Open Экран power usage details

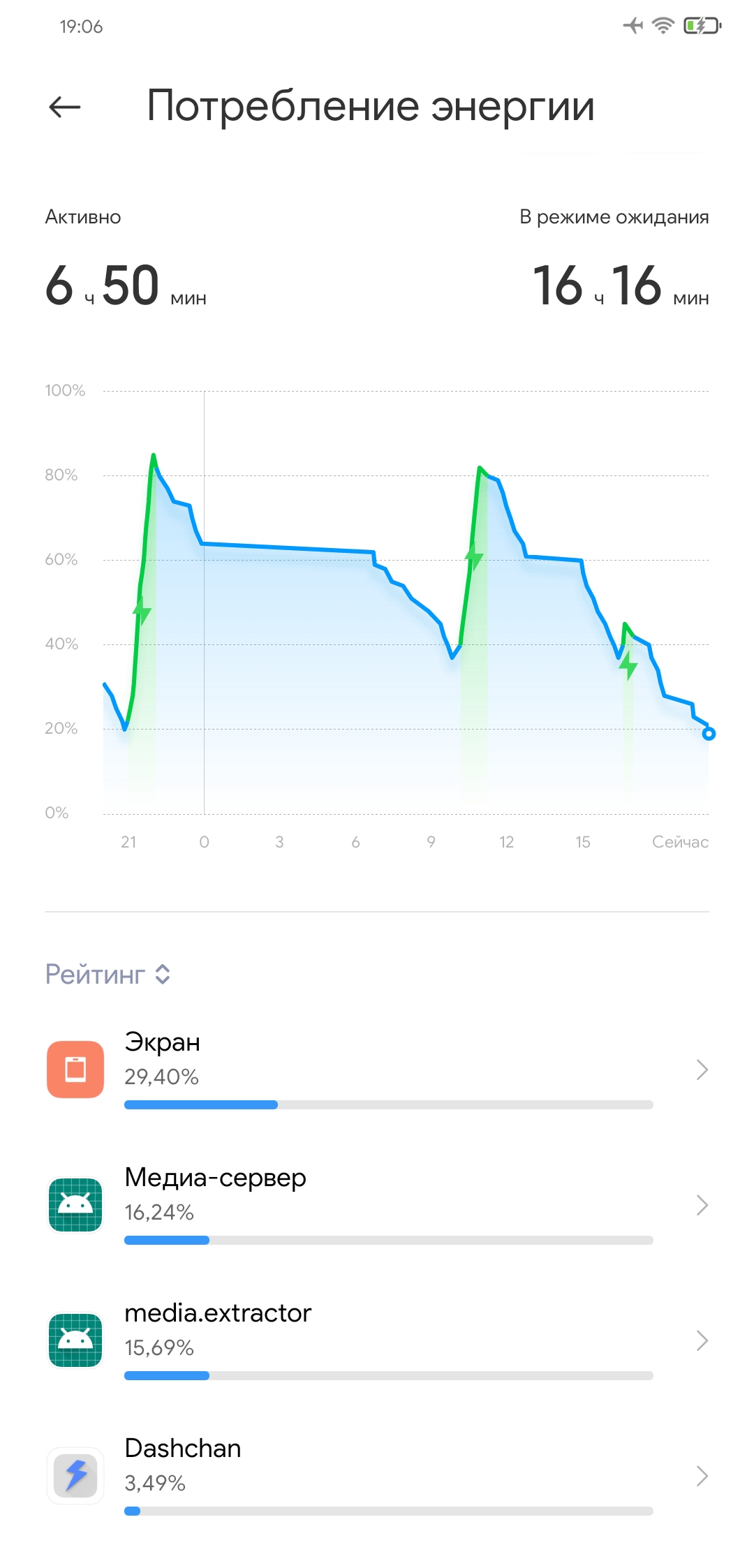coord(377,1070)
